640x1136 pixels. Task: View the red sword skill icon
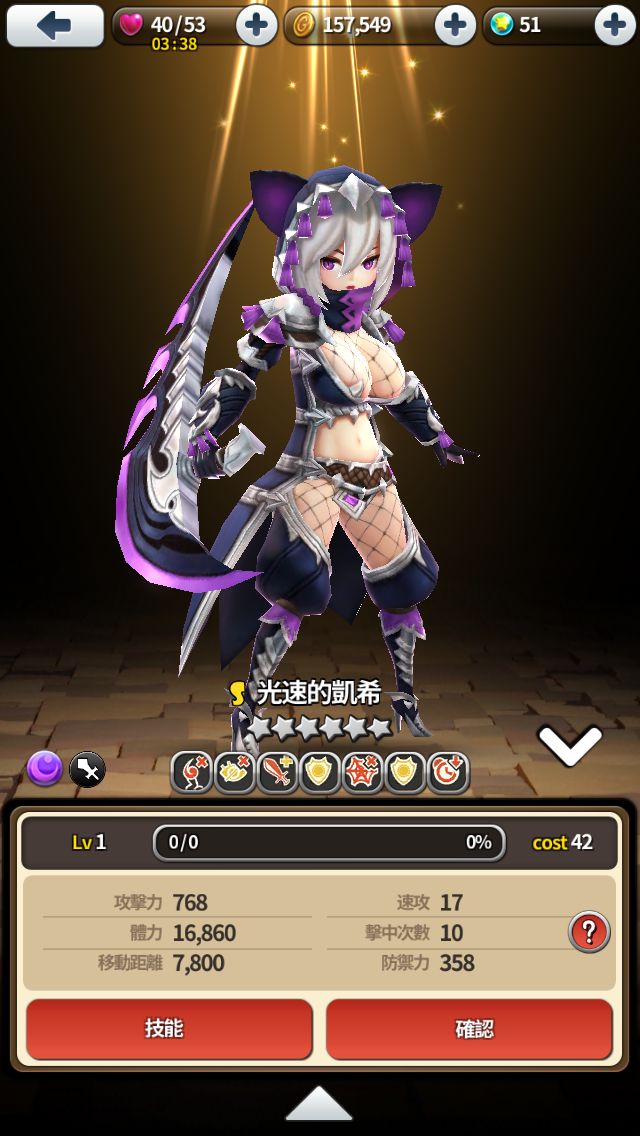tap(277, 772)
